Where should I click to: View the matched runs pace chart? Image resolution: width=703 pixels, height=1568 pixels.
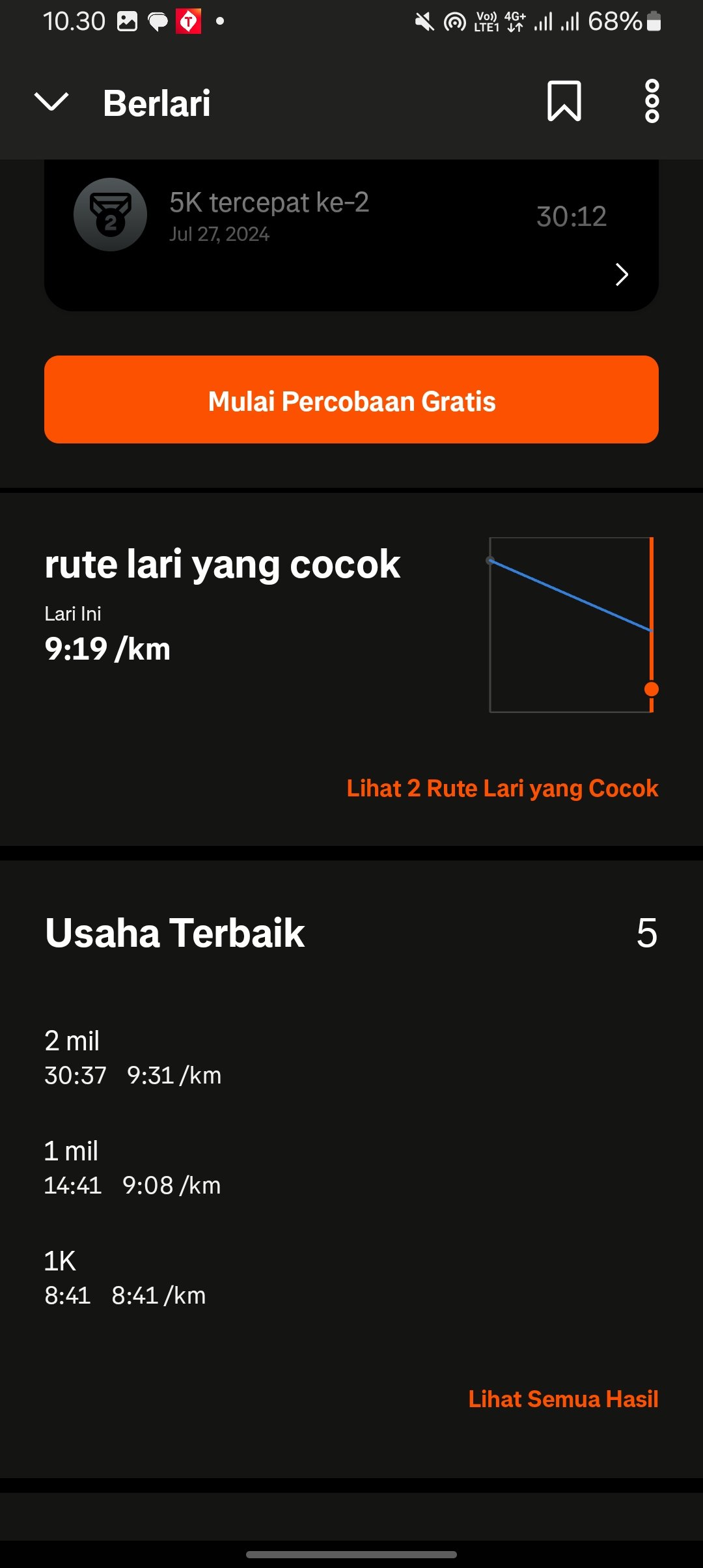click(573, 625)
